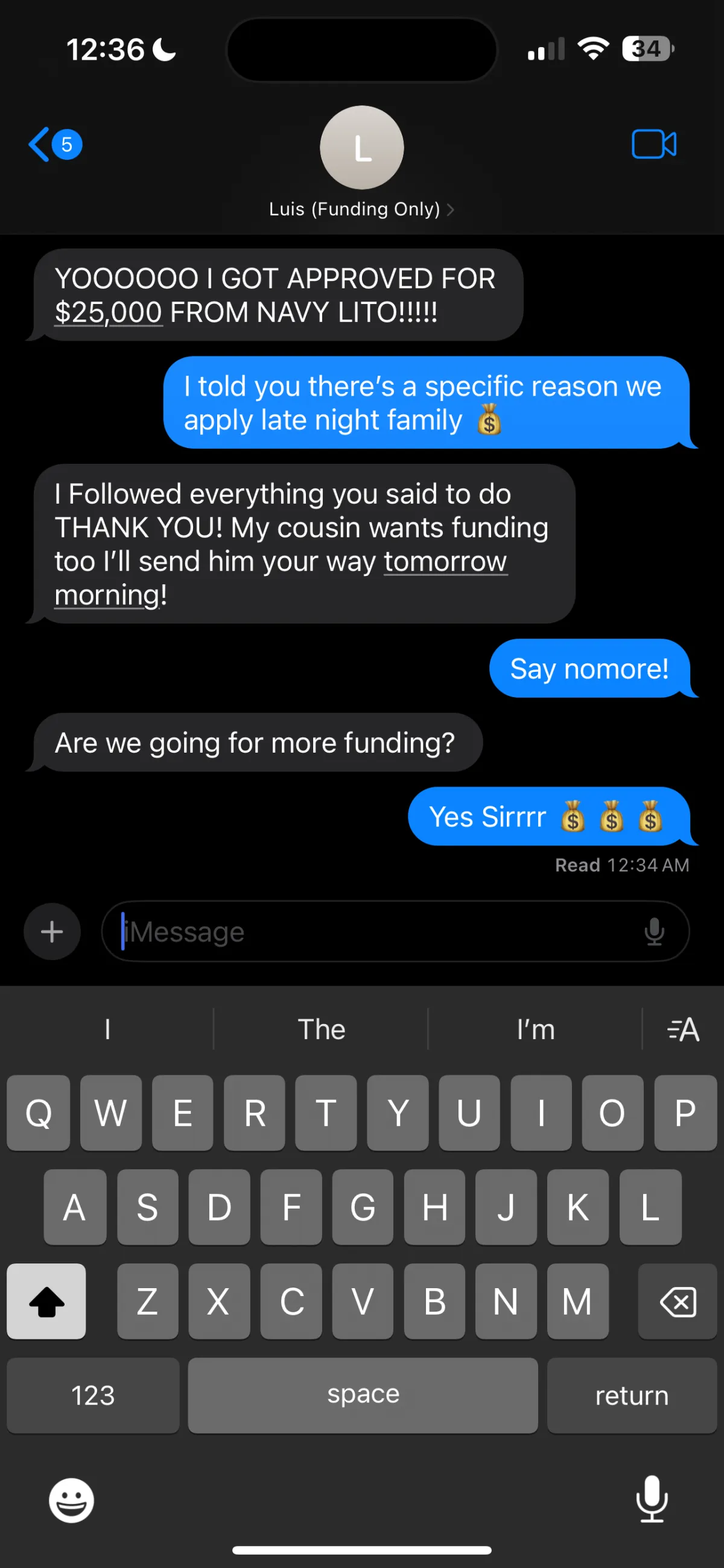Insert the suggestion "The"
Screen dimensions: 724x1568
click(x=321, y=1030)
